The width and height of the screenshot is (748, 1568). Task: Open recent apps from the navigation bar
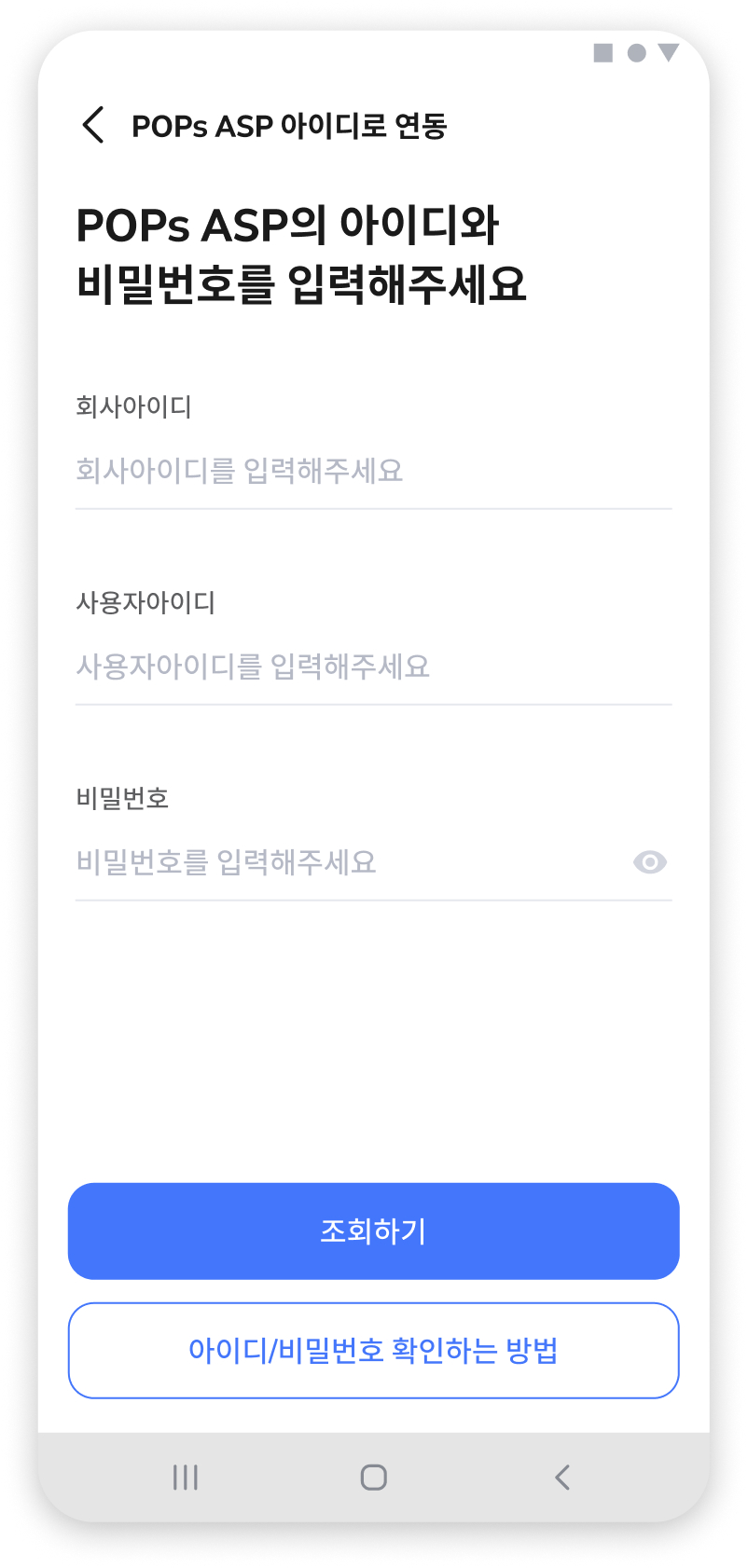[x=186, y=1477]
